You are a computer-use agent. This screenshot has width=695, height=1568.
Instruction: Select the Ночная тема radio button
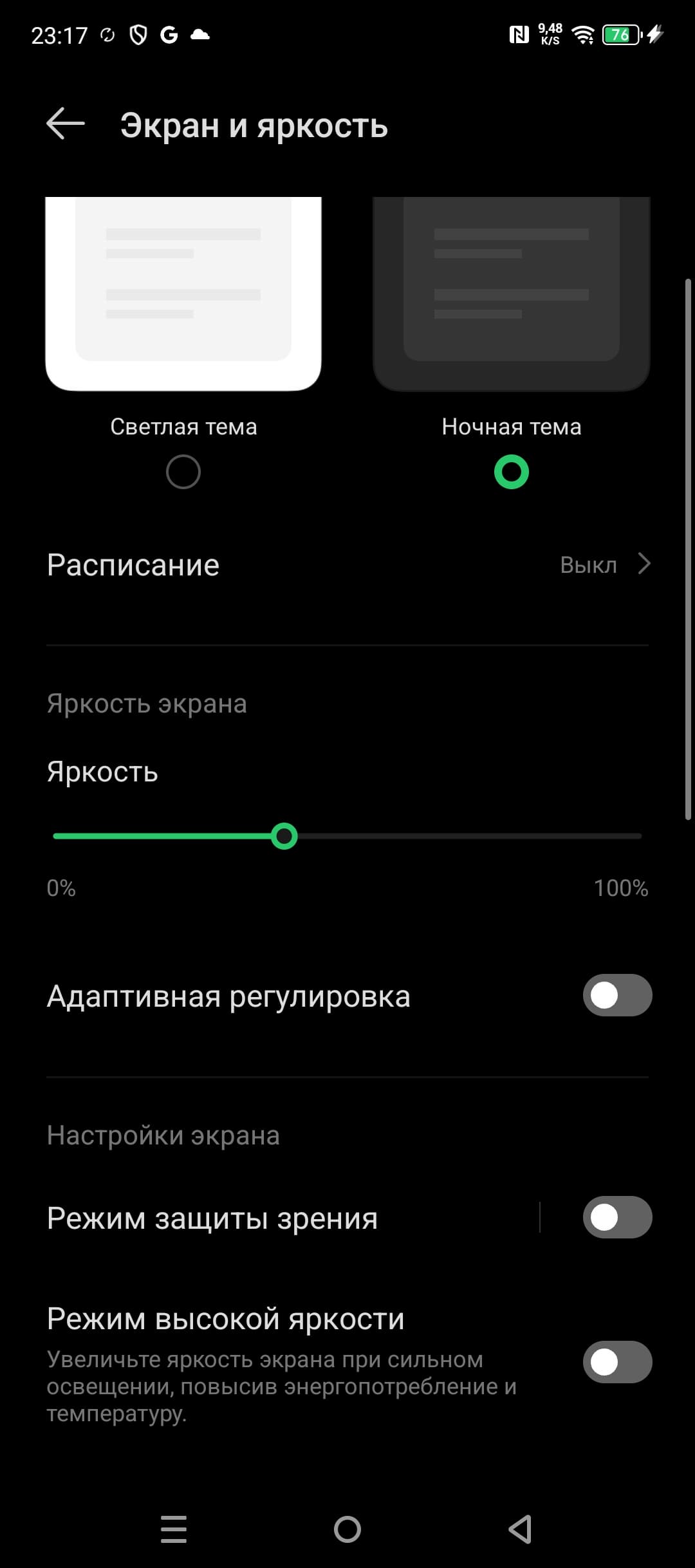[512, 472]
